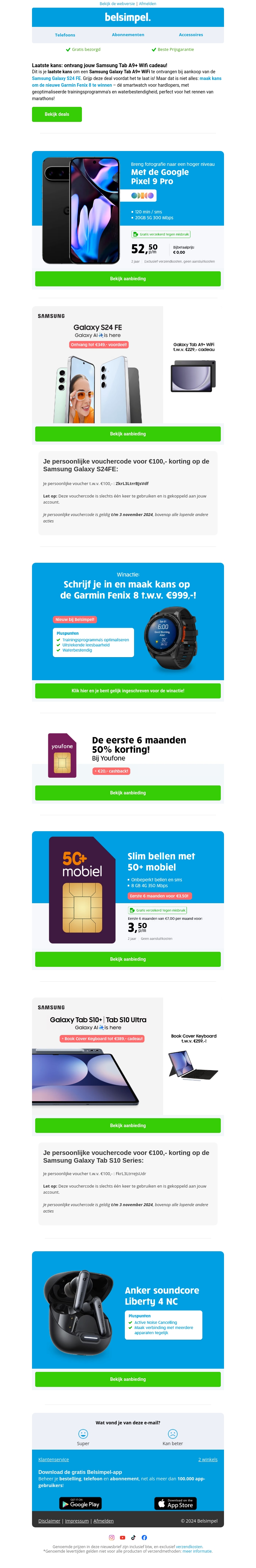Rate this email as Super
The height and width of the screenshot is (1568, 256).
(83, 1435)
